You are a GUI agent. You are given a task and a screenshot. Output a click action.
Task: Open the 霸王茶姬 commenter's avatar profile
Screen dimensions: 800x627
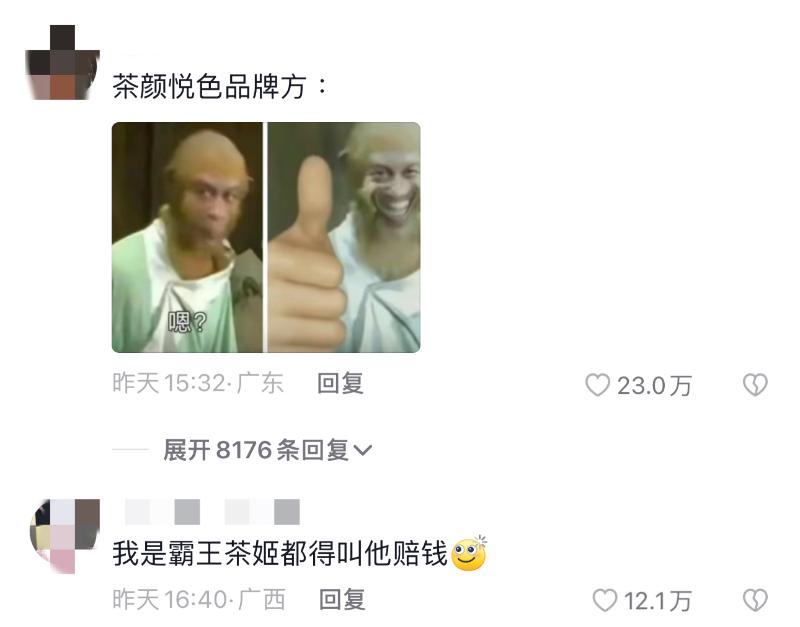pyautogui.click(x=66, y=535)
